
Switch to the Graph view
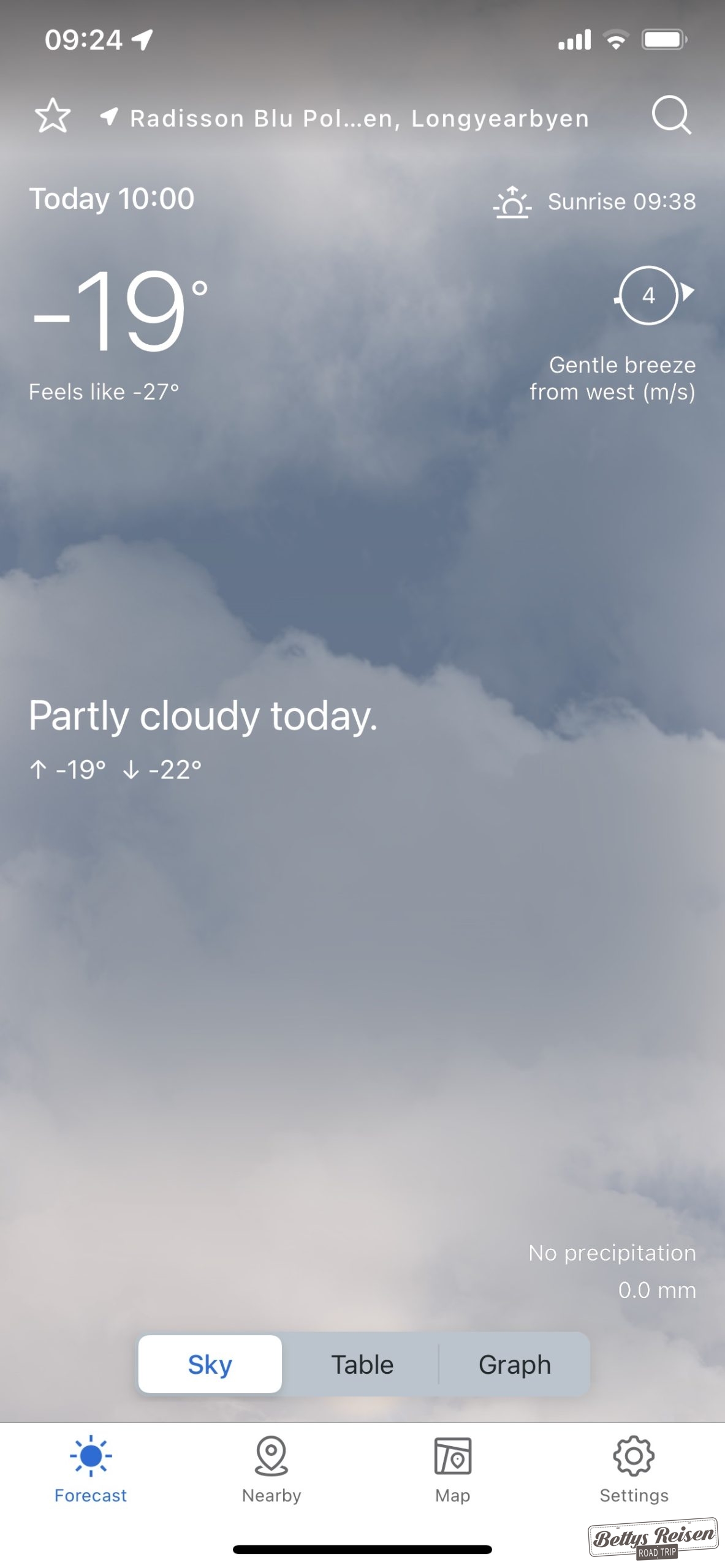point(515,1365)
